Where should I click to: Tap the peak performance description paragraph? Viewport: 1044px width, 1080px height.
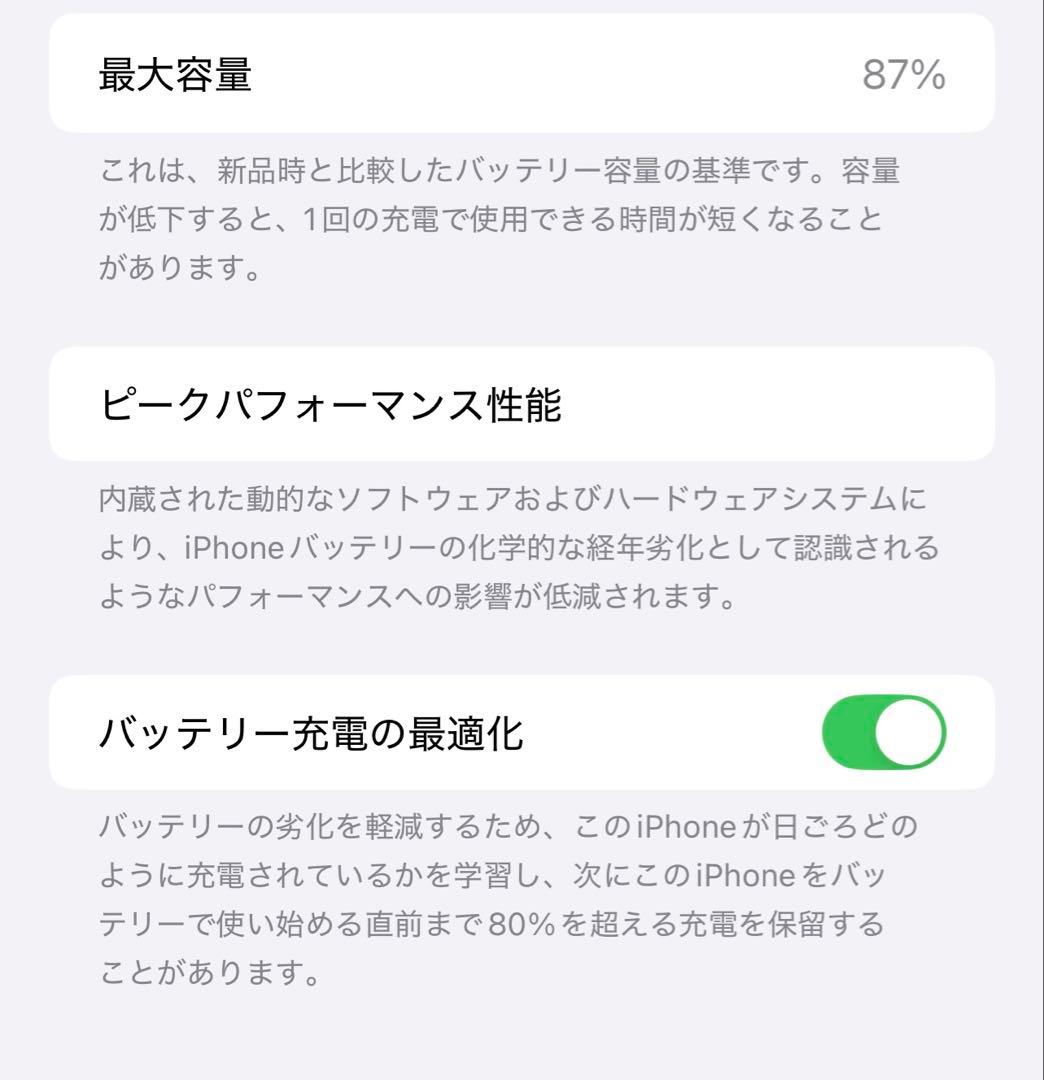pyautogui.click(x=510, y=550)
